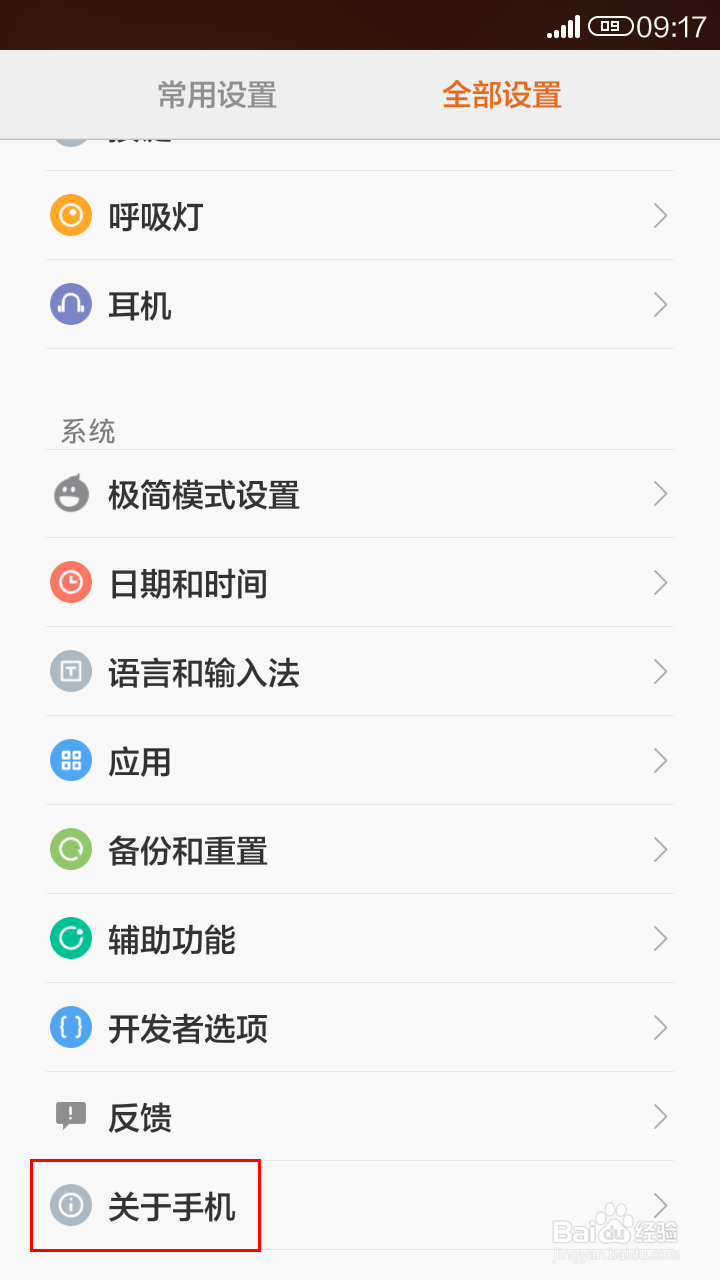Select the 辅助功能 accessibility icon
720x1280 pixels.
pos(70,938)
